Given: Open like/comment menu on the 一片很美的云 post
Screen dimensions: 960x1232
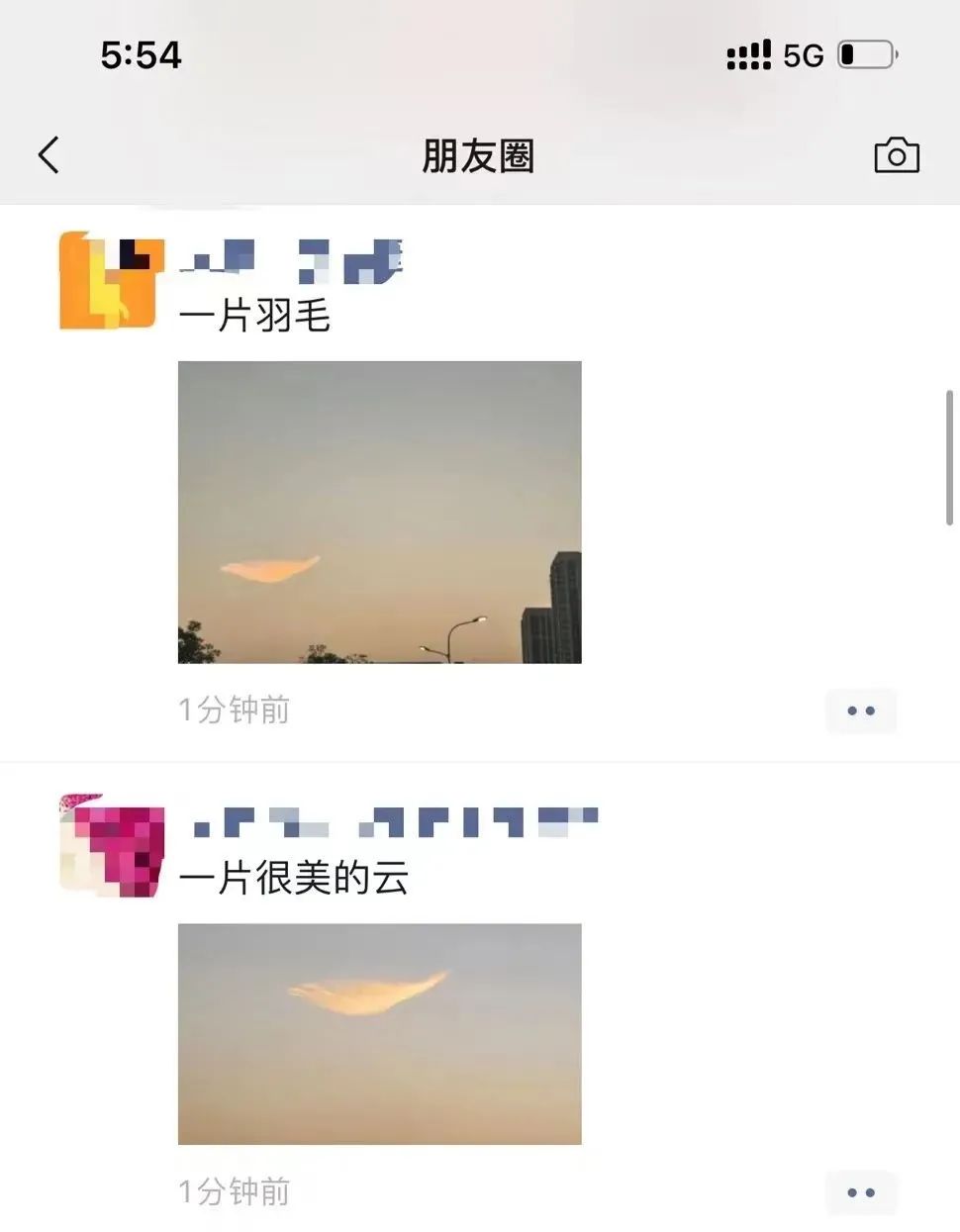Looking at the screenshot, I should 860,1191.
